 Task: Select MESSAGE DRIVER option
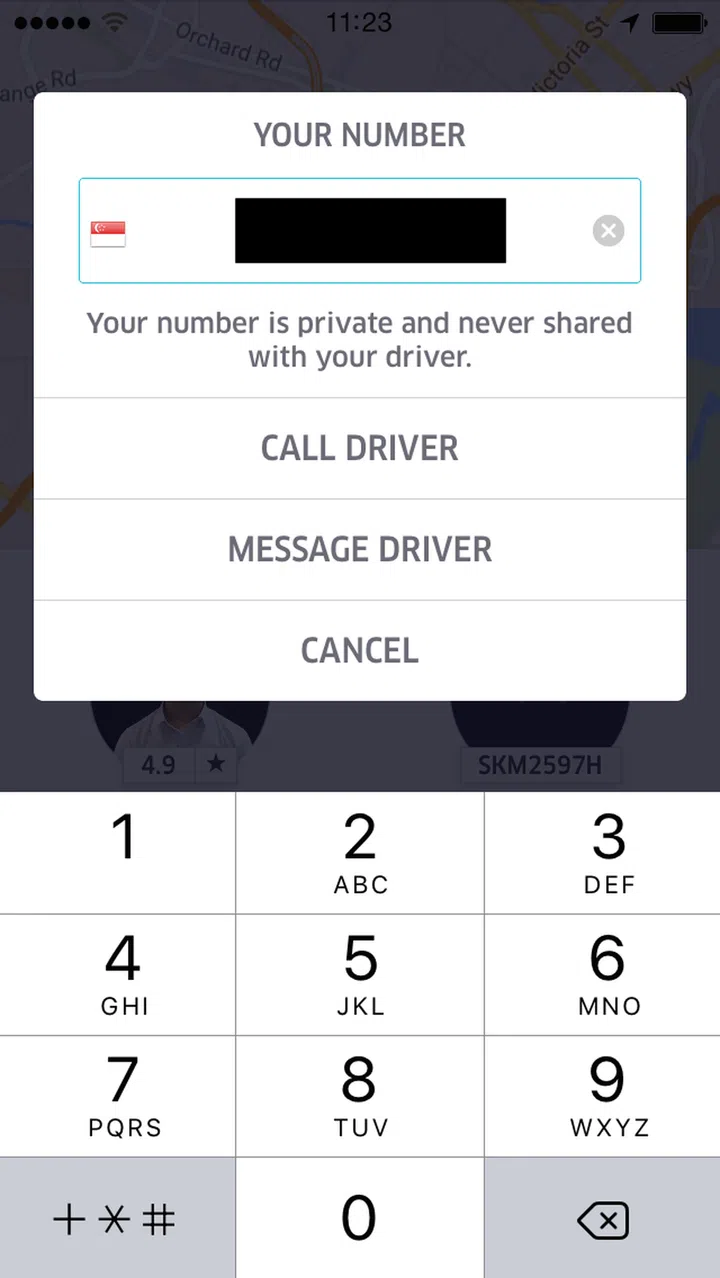(360, 549)
